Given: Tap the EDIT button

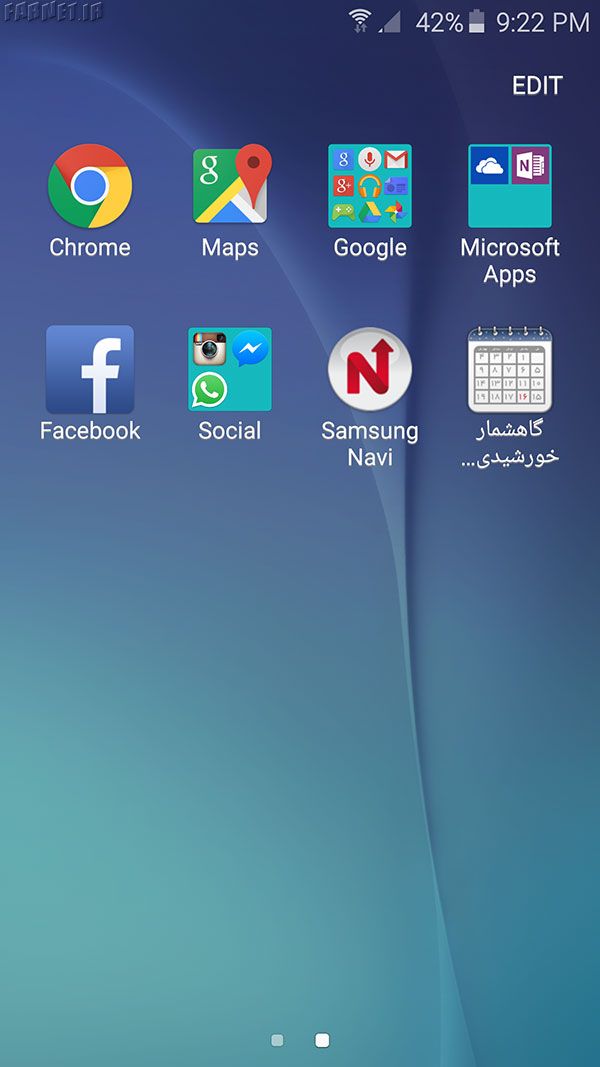Looking at the screenshot, I should [537, 86].
